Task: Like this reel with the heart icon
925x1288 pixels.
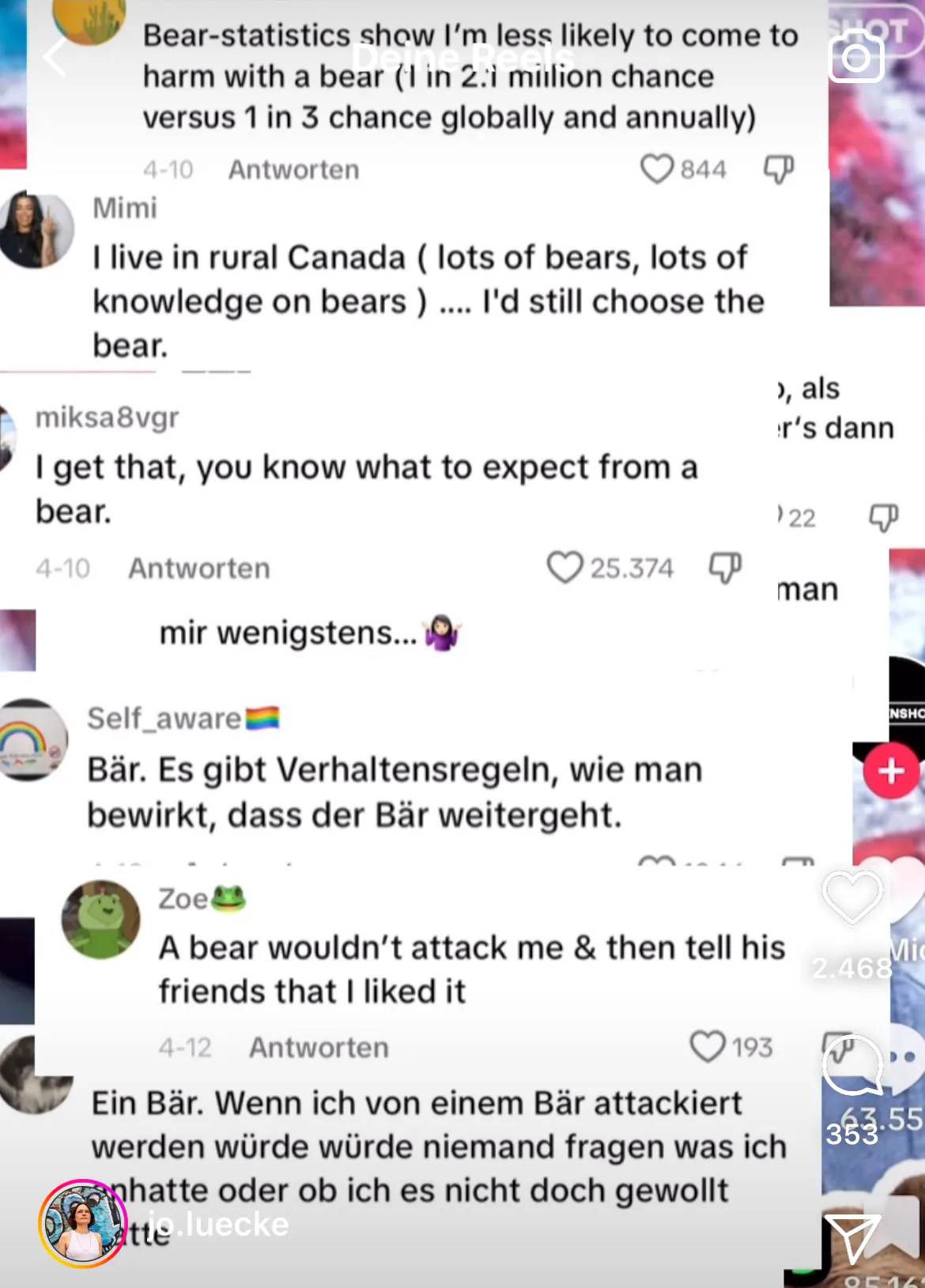Action: [851, 897]
